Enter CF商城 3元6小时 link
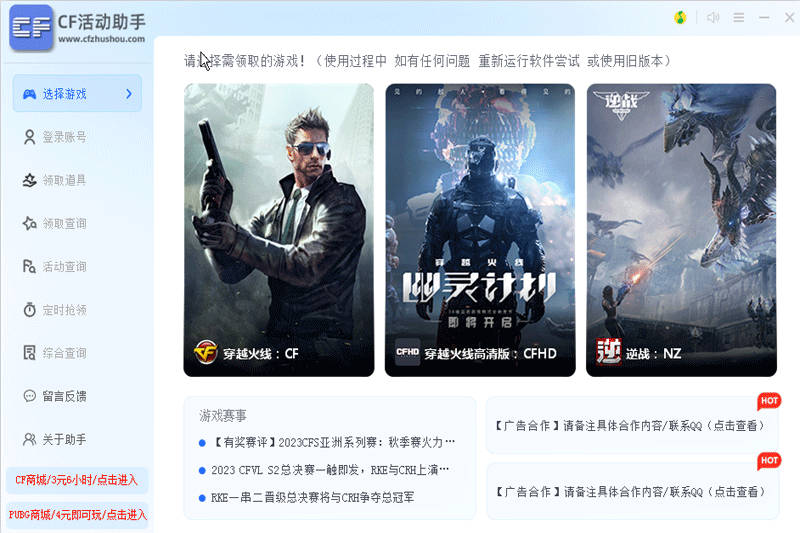This screenshot has height=533, width=800. tap(76, 480)
